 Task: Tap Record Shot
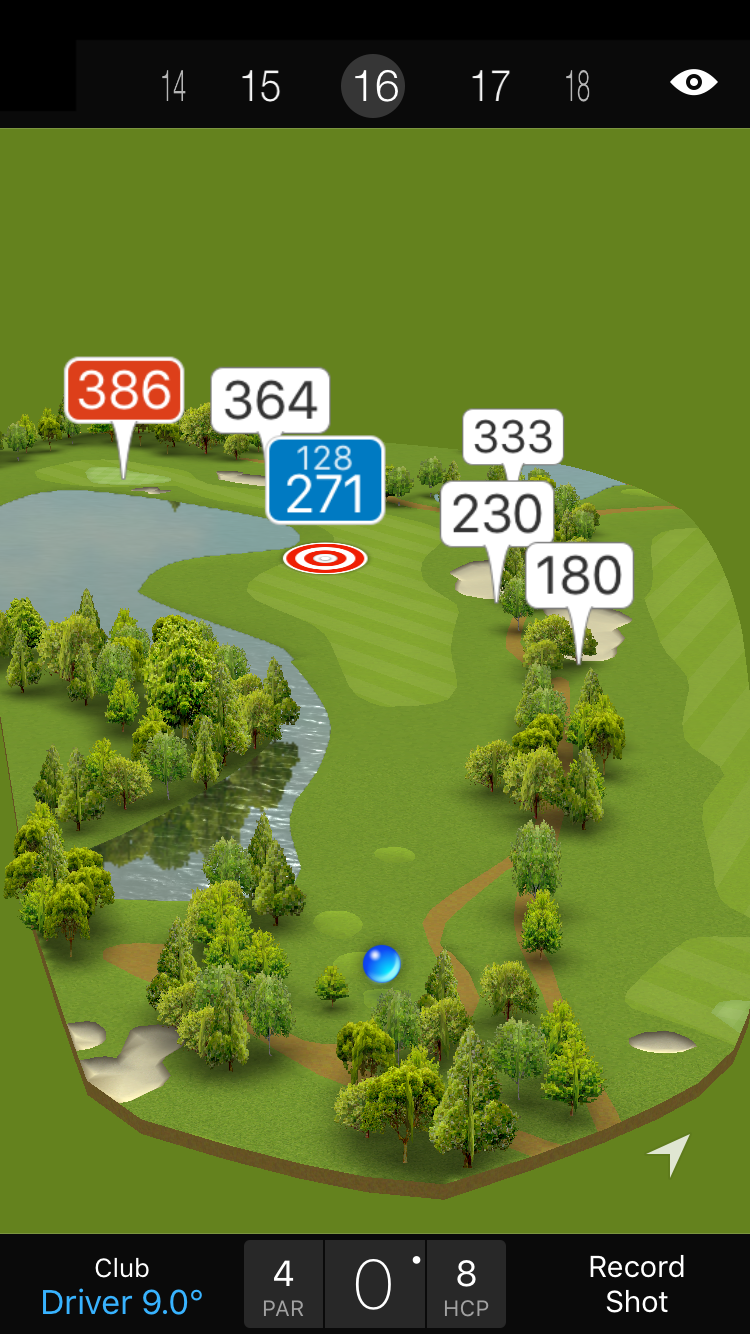(636, 1284)
